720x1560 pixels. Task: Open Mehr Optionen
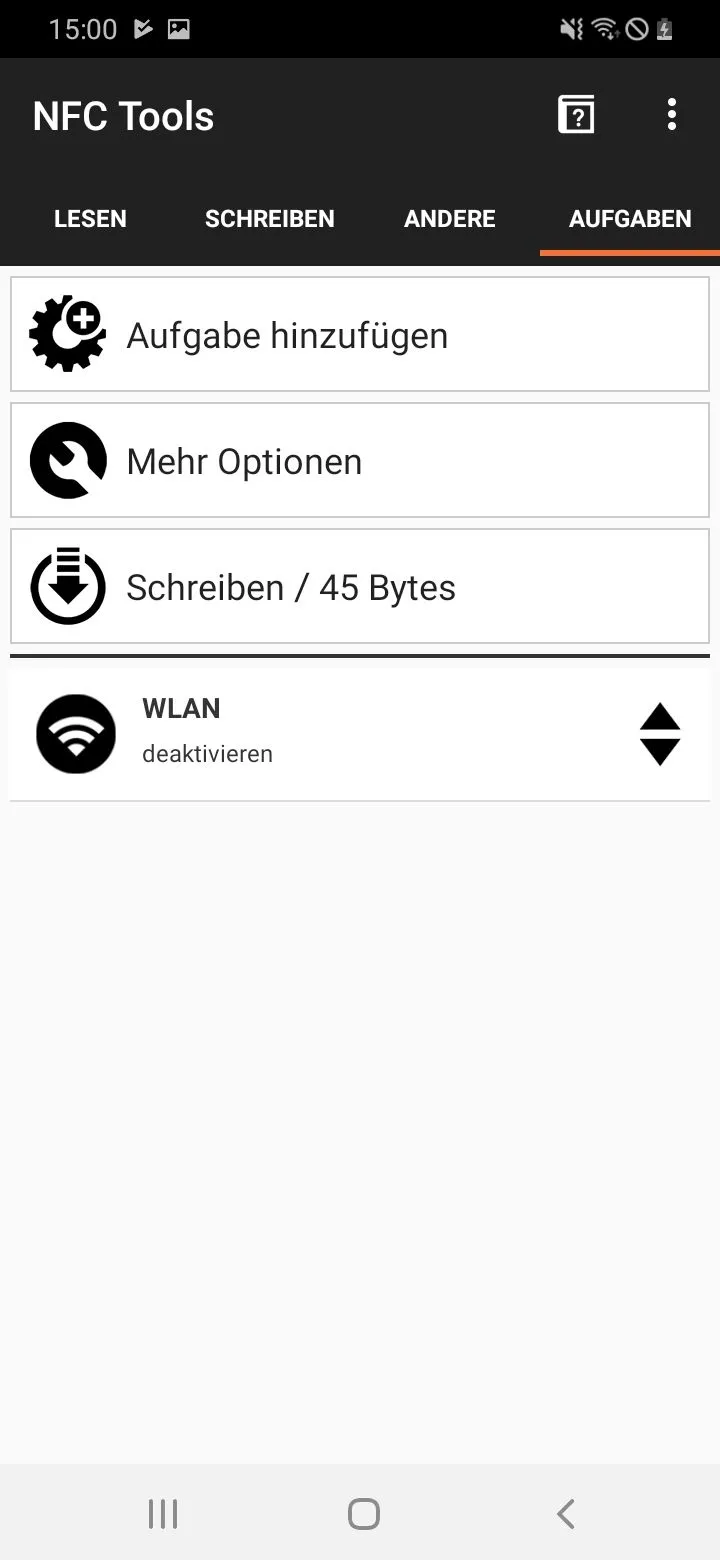coord(360,460)
